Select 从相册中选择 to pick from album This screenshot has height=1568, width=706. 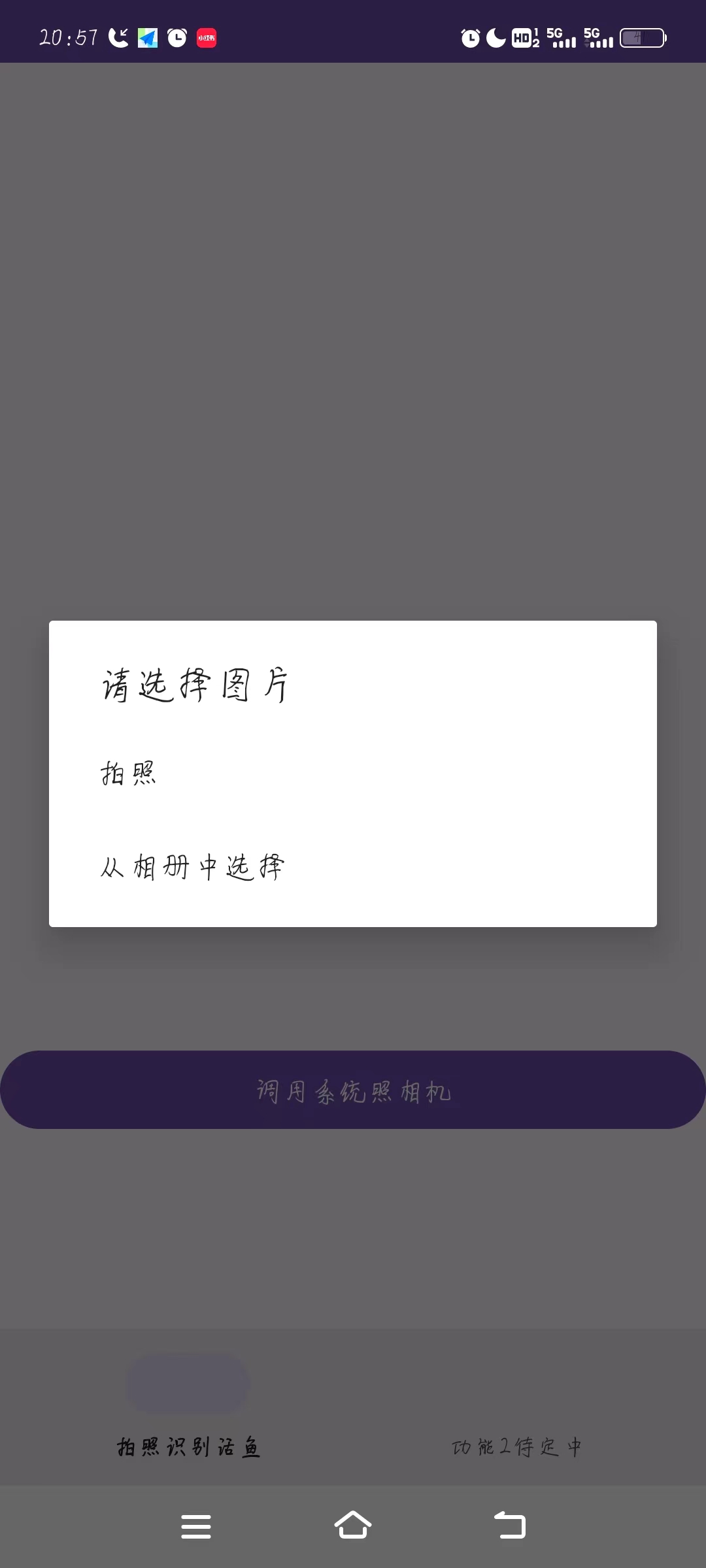click(x=192, y=867)
